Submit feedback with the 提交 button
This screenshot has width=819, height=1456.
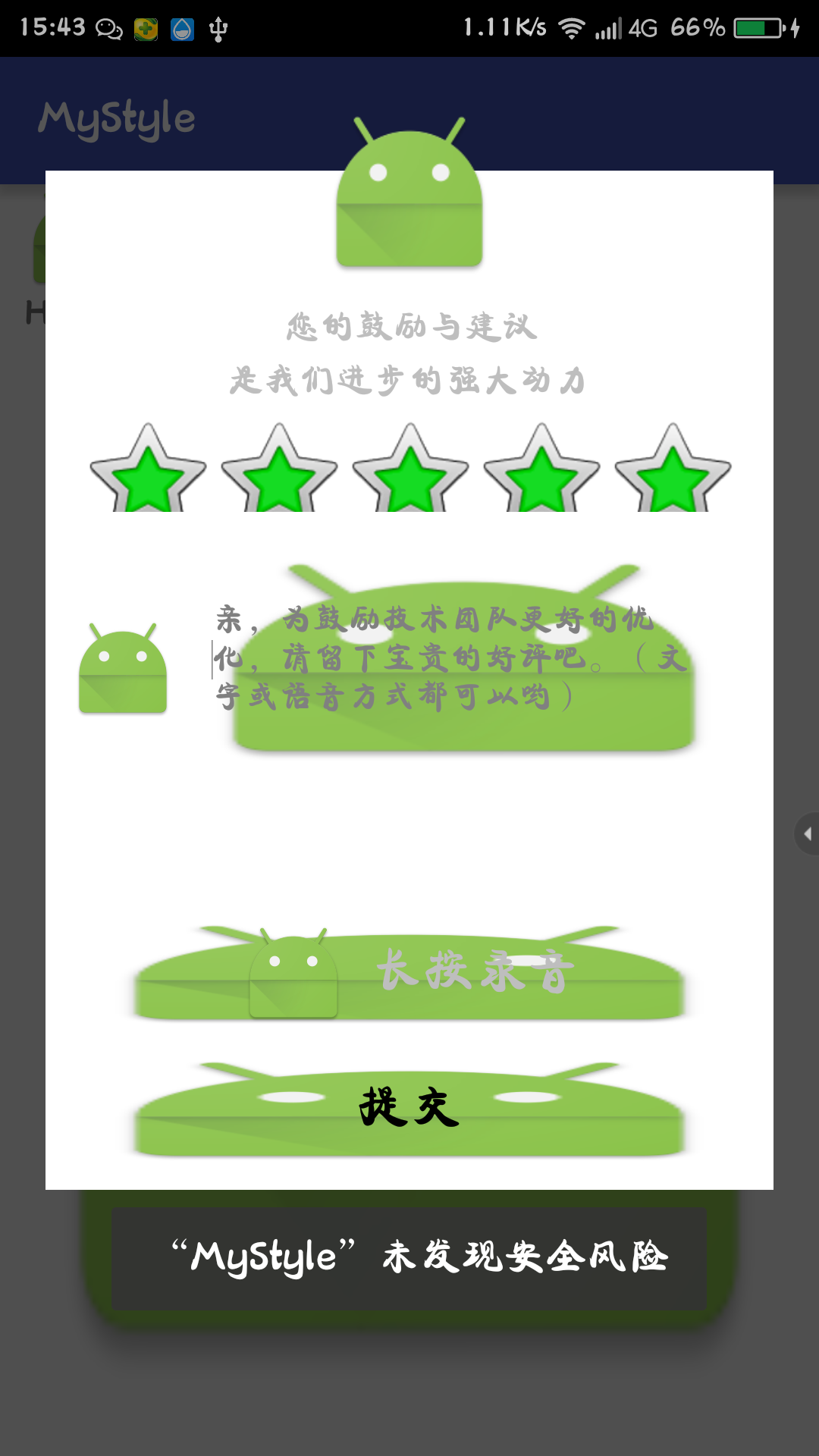coord(409,1109)
